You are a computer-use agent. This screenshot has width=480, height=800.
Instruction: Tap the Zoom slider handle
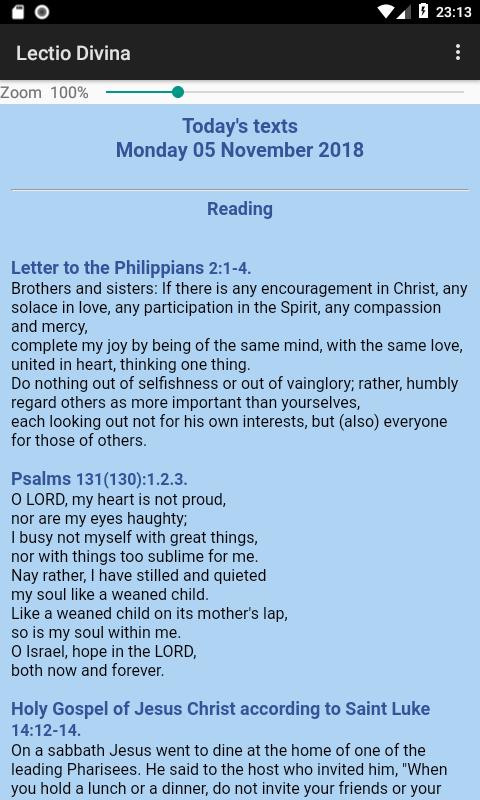tap(178, 92)
